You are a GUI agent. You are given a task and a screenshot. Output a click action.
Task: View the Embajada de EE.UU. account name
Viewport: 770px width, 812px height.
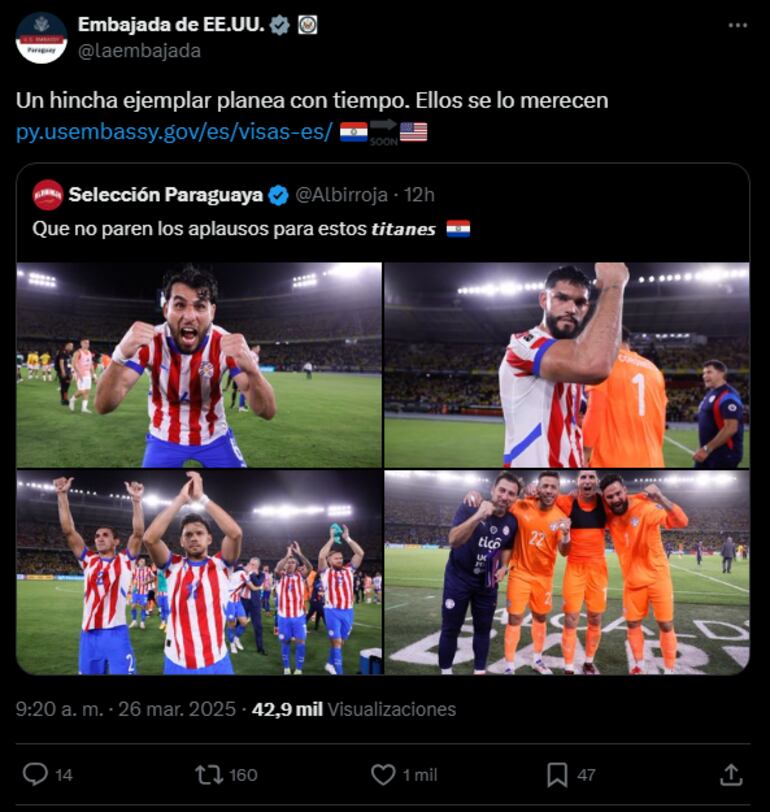(171, 25)
